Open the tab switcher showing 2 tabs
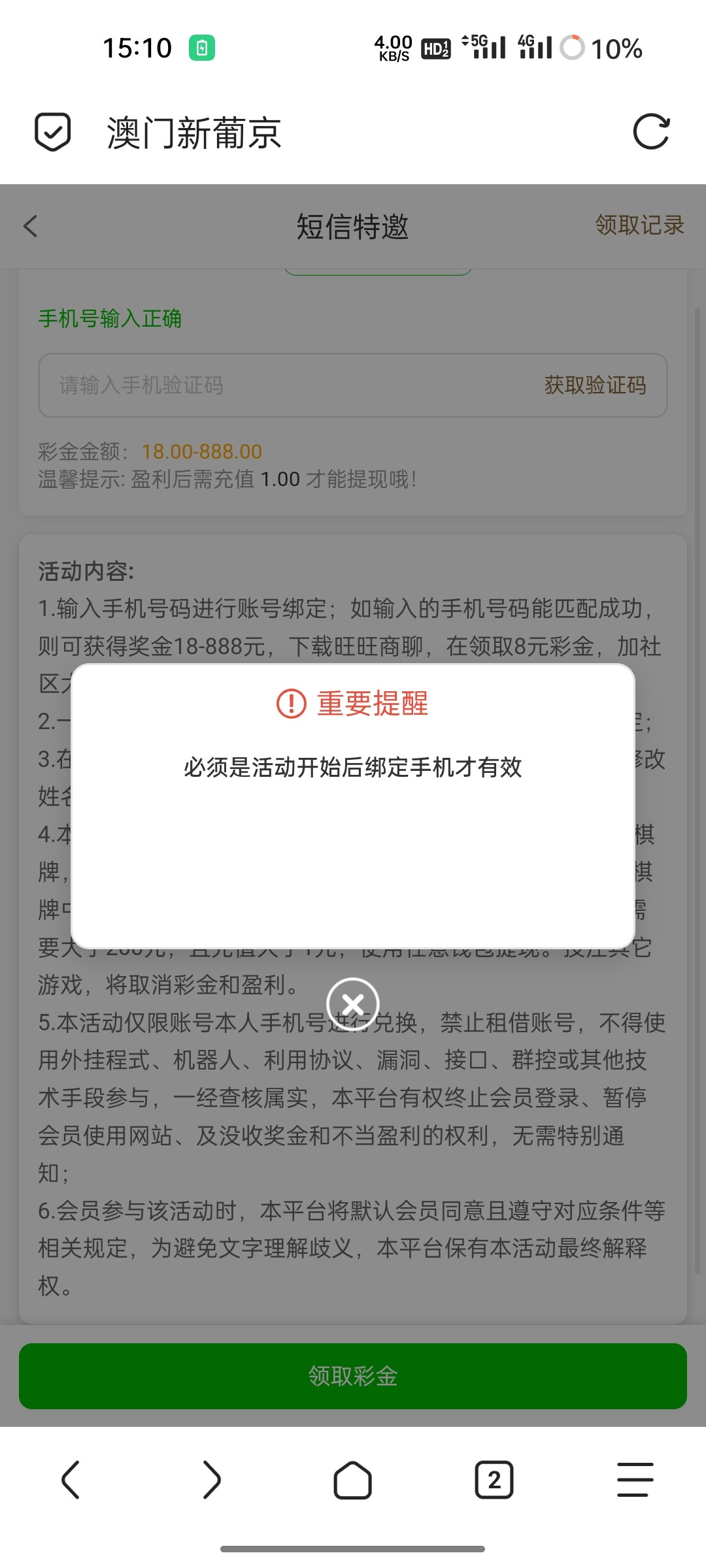Image resolution: width=706 pixels, height=1568 pixels. pyautogui.click(x=494, y=1480)
